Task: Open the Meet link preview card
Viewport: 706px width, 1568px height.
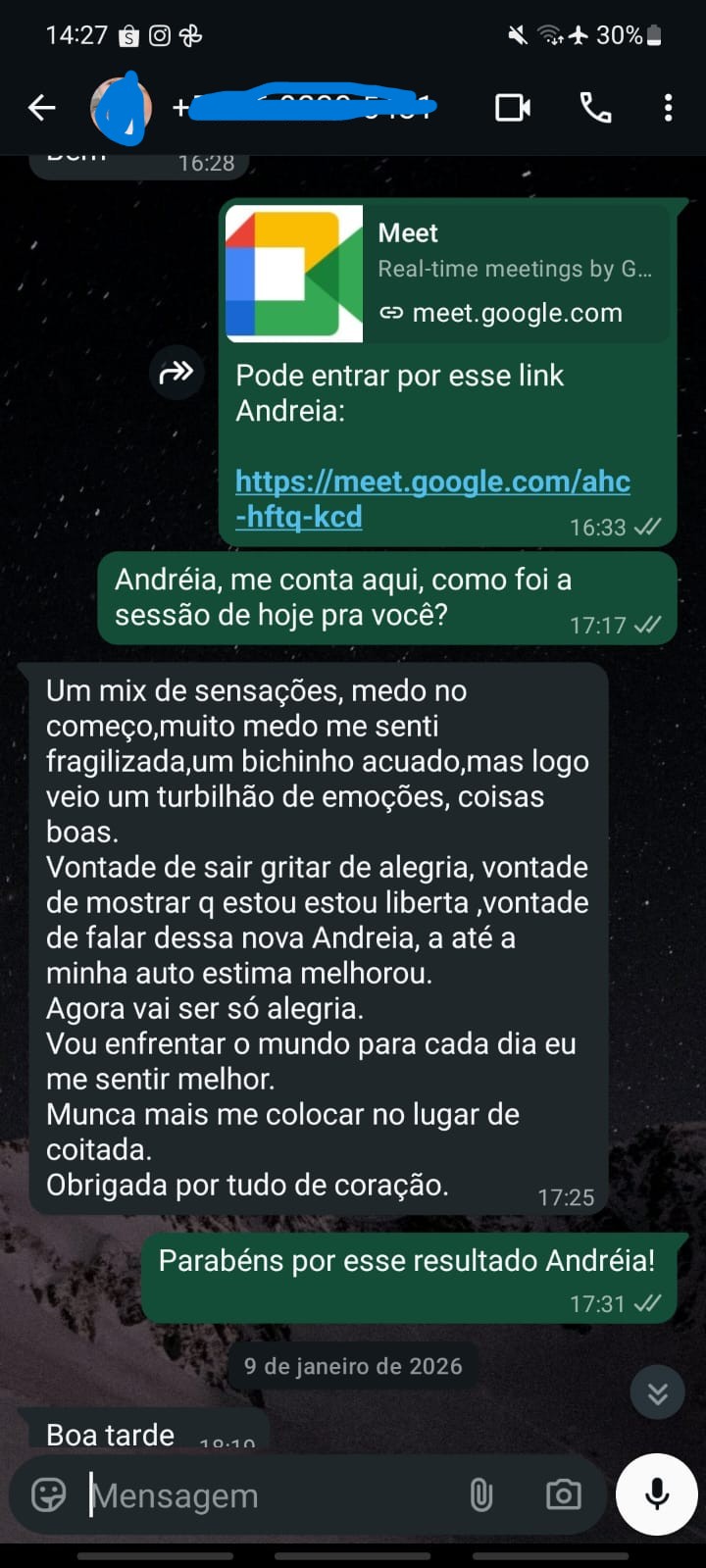Action: point(448,274)
